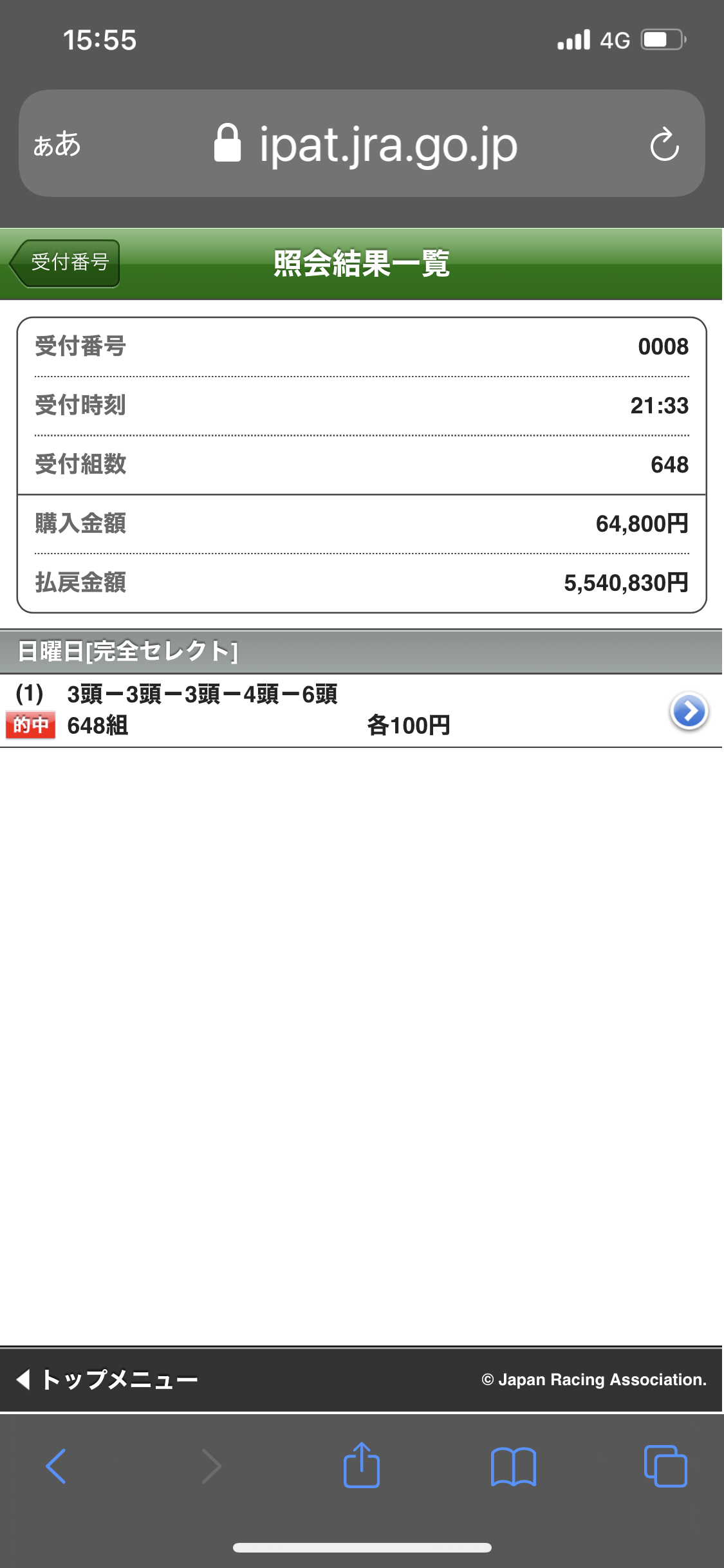Open the ああ text size menu

[57, 144]
